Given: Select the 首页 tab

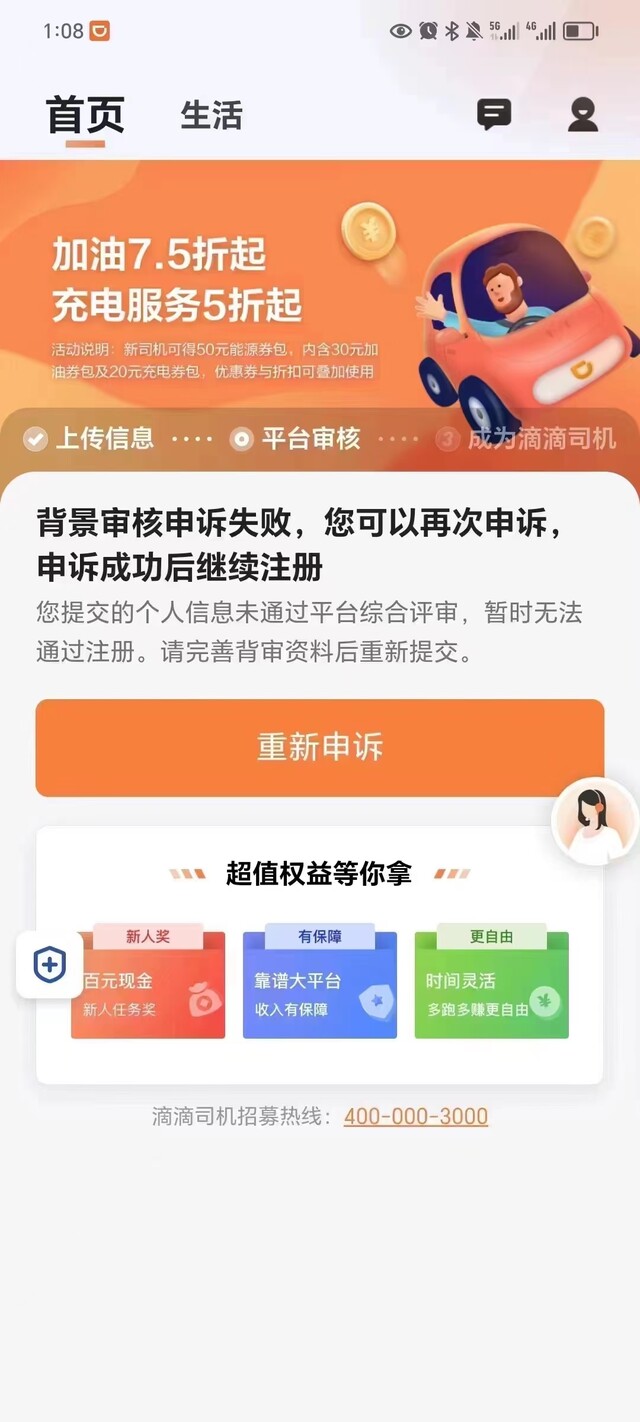Looking at the screenshot, I should 85,116.
